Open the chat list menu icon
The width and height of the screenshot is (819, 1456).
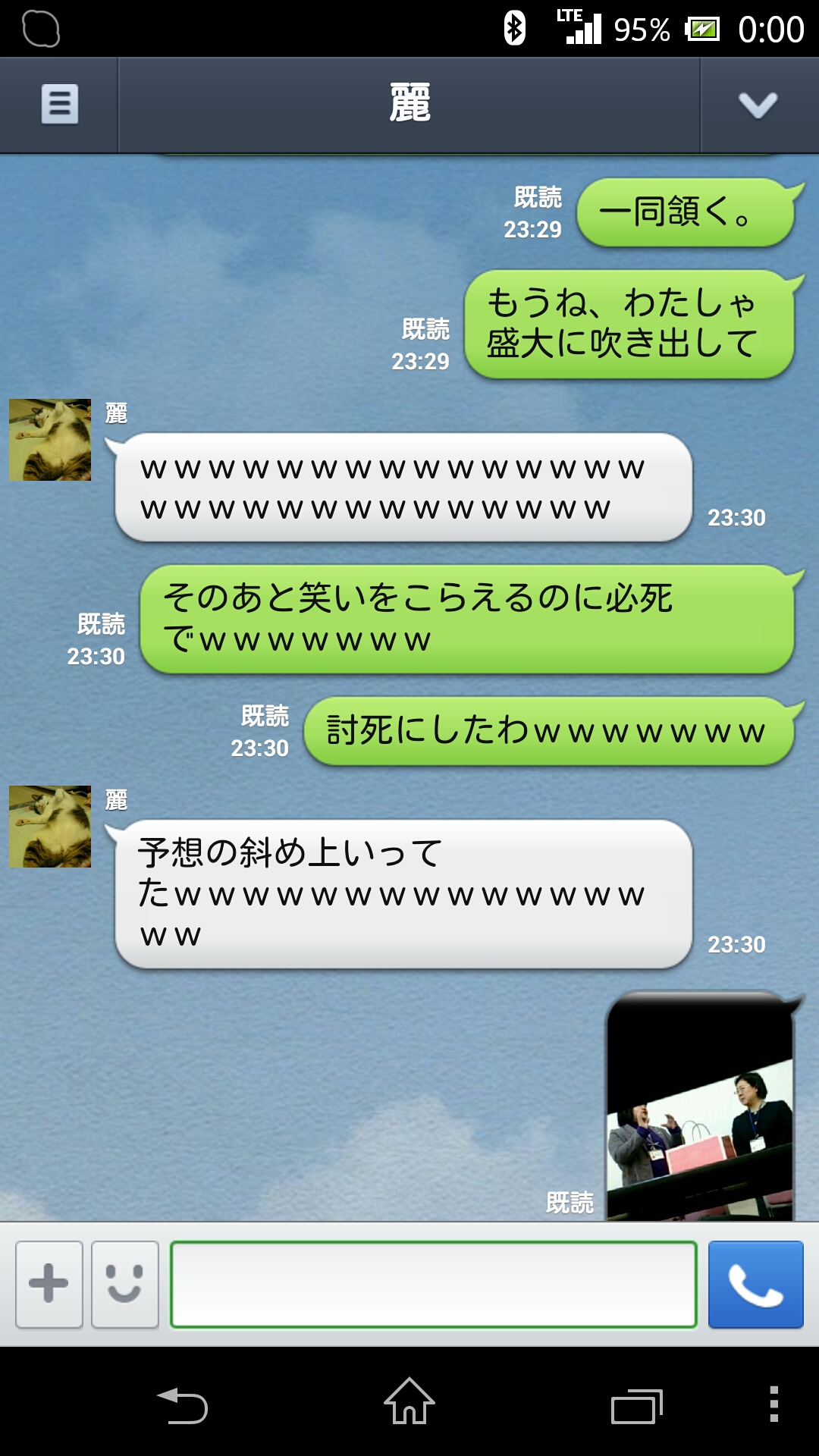click(59, 105)
